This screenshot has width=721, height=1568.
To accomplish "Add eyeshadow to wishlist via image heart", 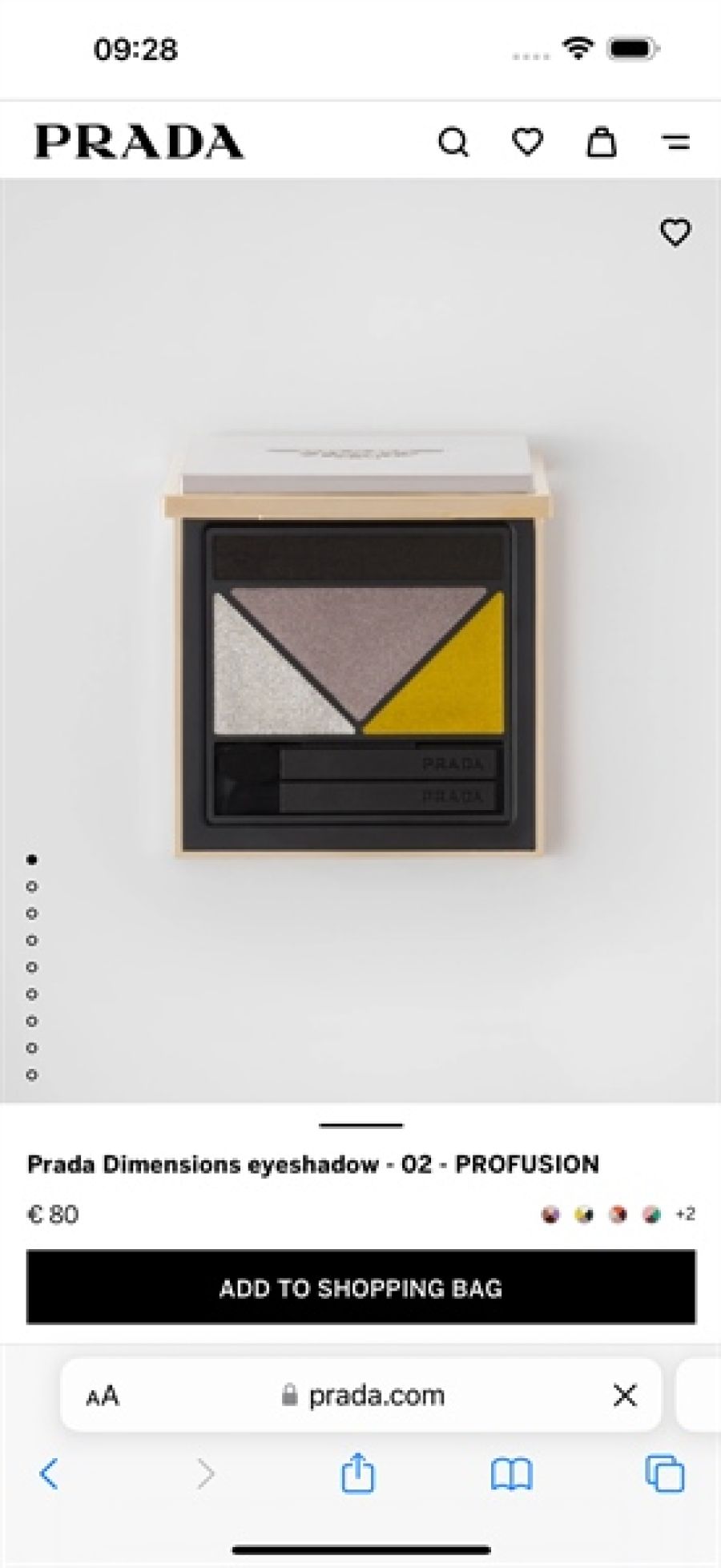I will (x=675, y=232).
